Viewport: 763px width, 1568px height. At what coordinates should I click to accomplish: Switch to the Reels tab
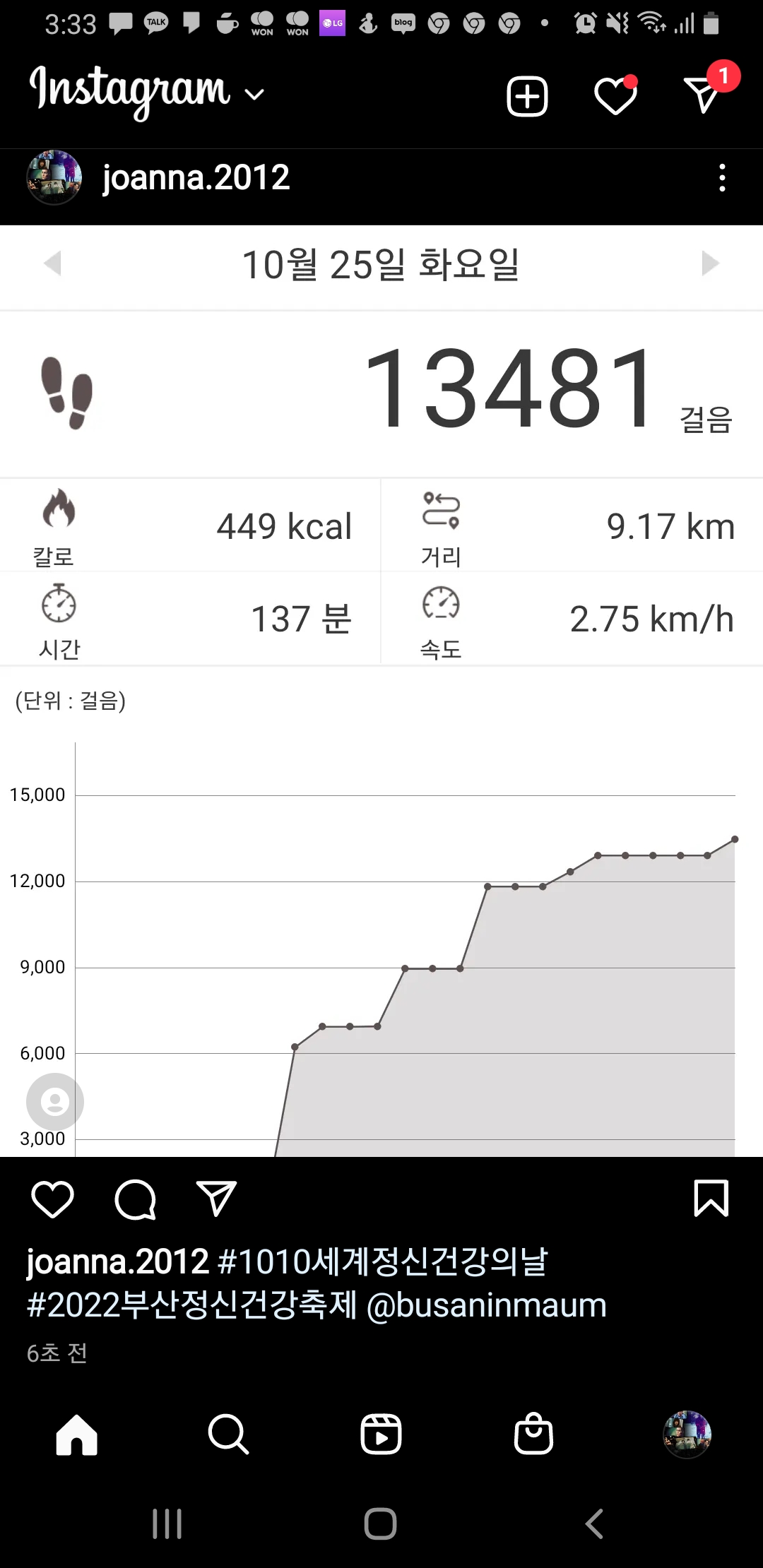click(x=381, y=1435)
